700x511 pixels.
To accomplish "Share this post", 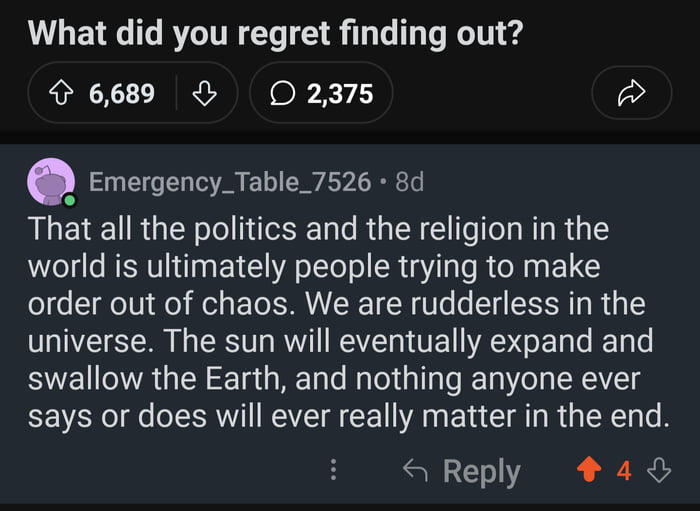I will click(x=632, y=94).
